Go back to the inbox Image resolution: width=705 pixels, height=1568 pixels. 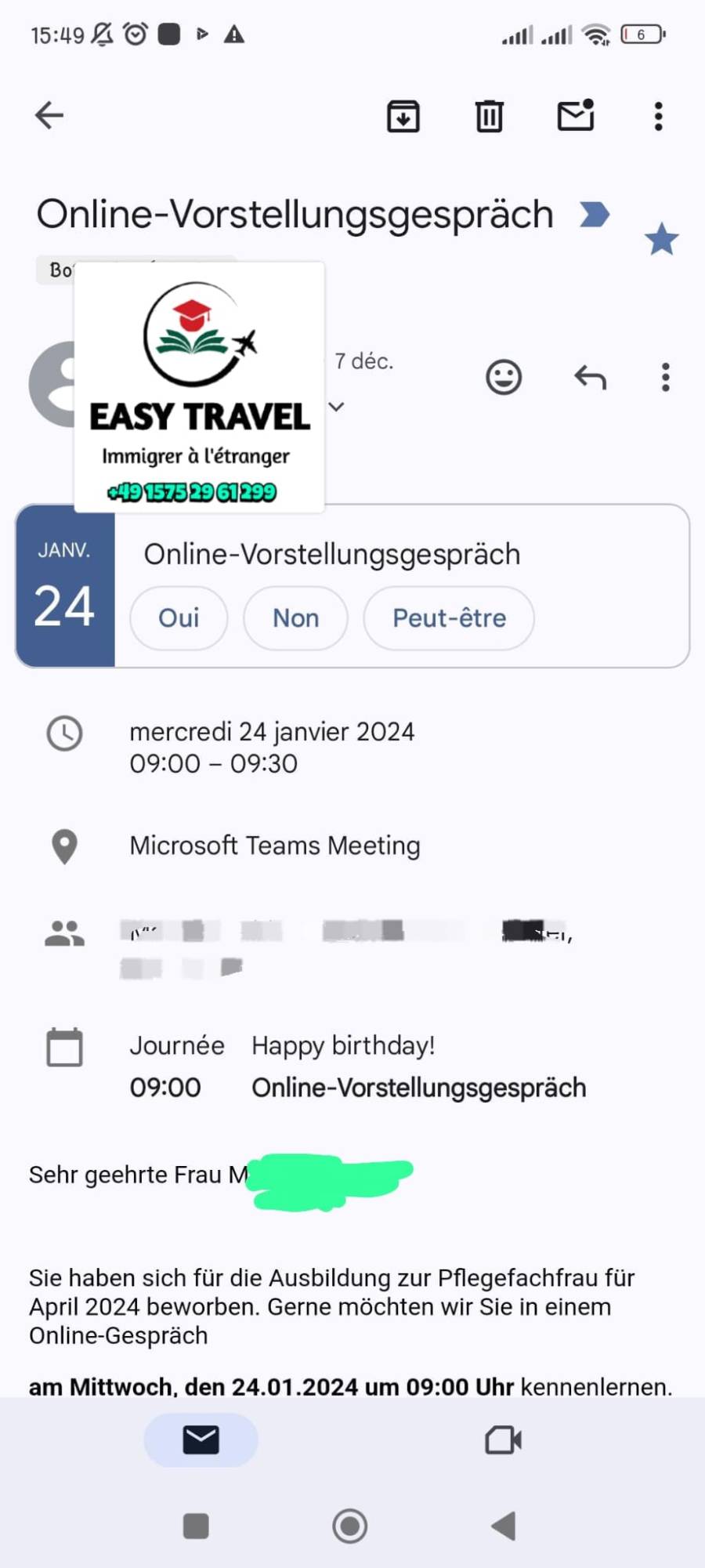pos(49,115)
